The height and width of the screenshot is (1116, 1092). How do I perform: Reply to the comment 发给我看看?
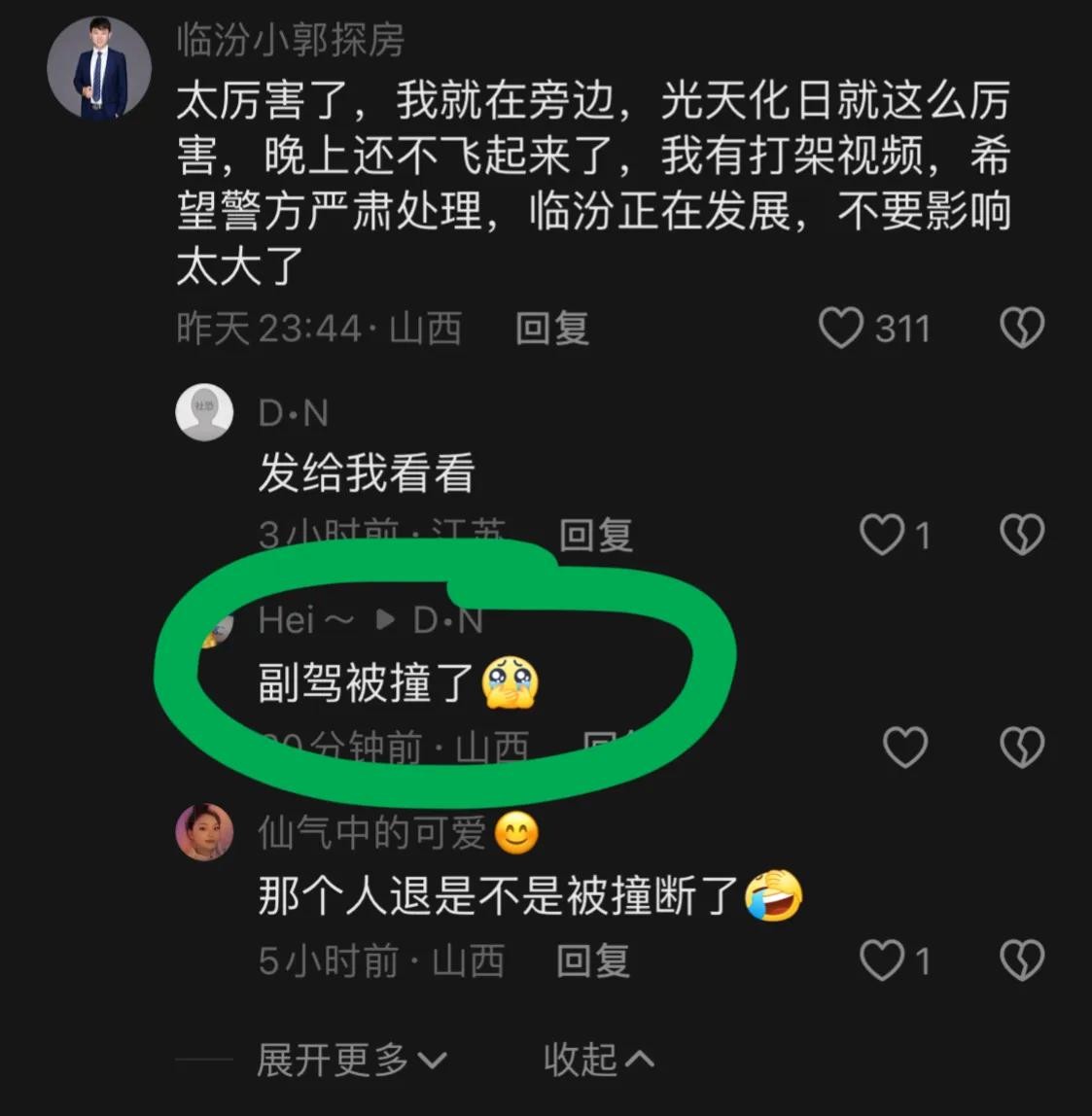pyautogui.click(x=595, y=535)
